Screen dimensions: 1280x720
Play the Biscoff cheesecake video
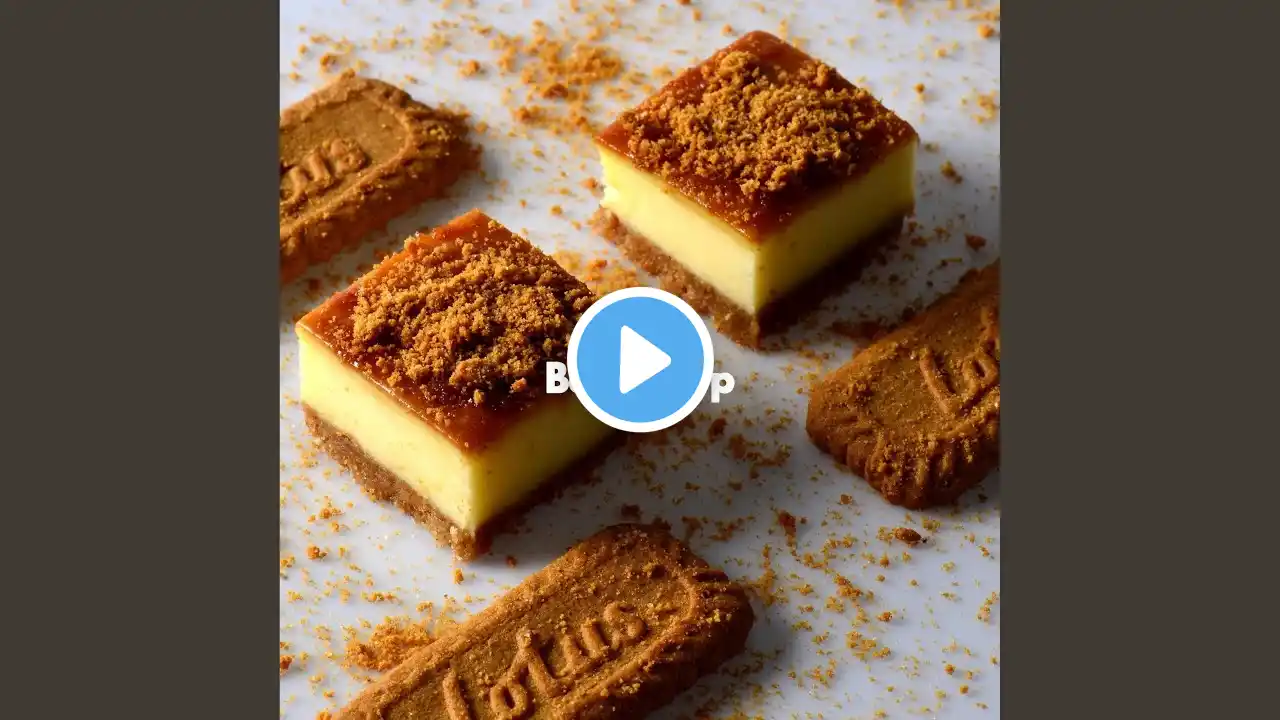(640, 360)
